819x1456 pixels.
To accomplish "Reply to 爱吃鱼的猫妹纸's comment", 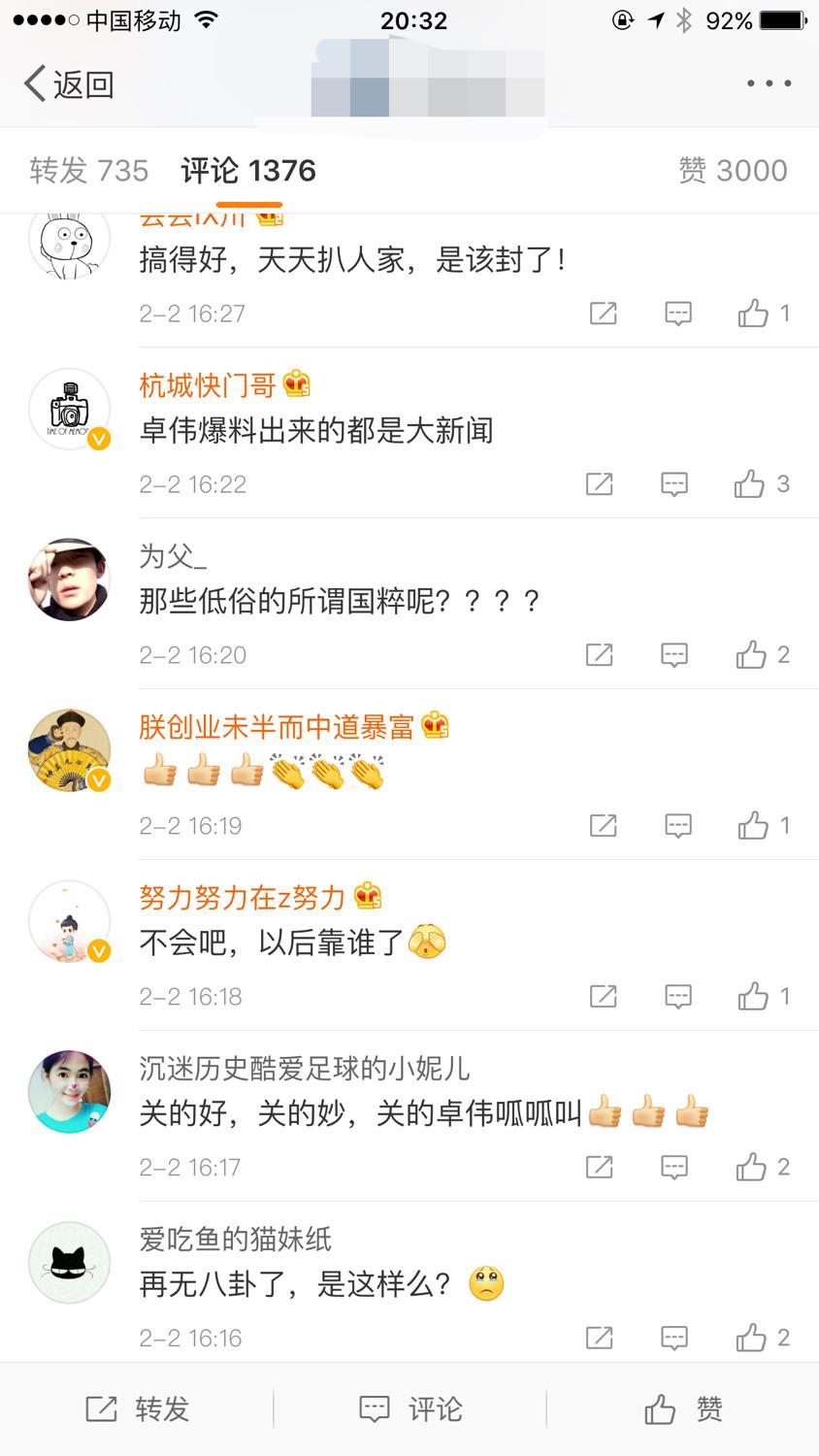I will tap(674, 1339).
